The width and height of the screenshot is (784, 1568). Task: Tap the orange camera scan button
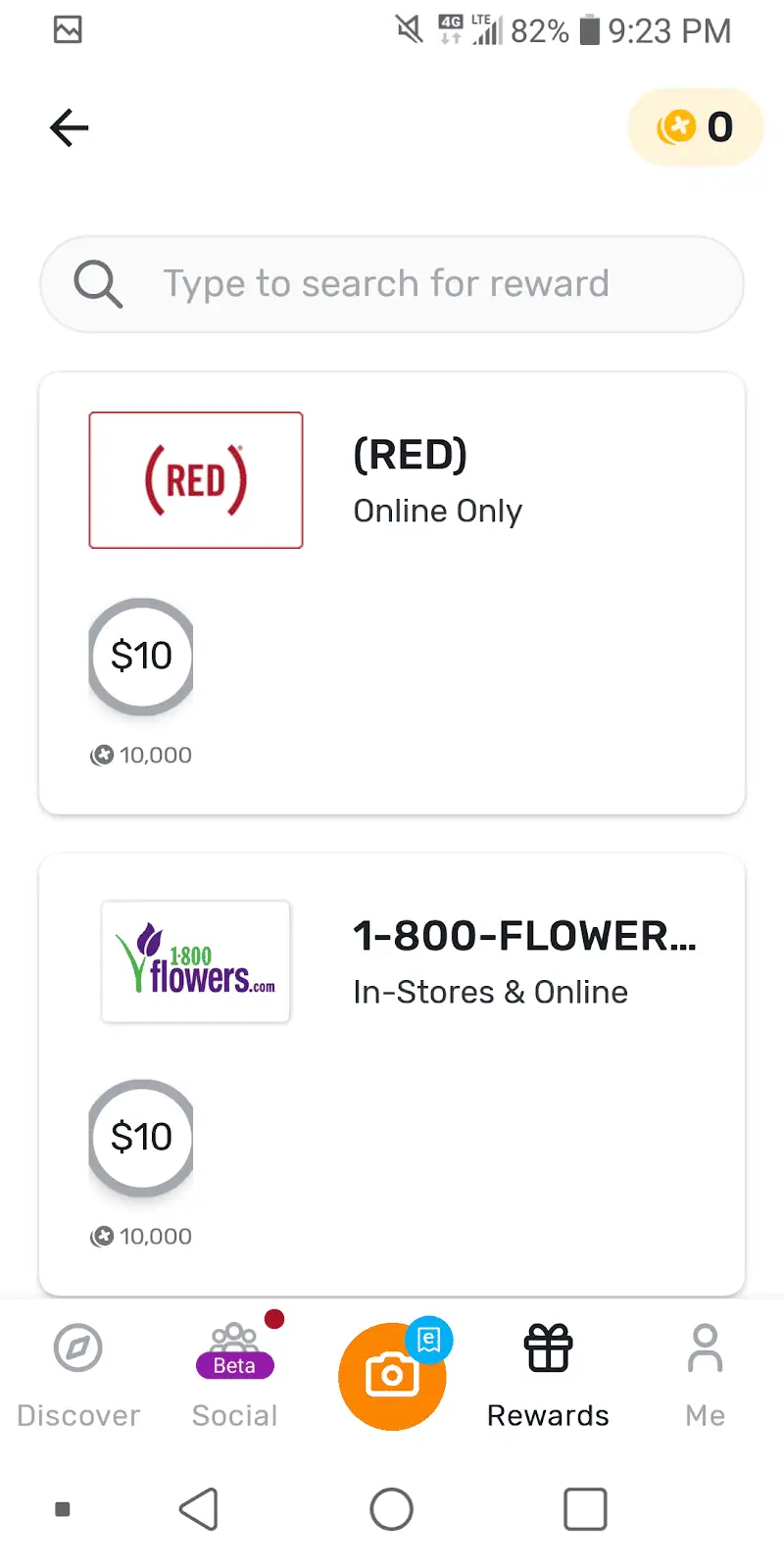(392, 1376)
